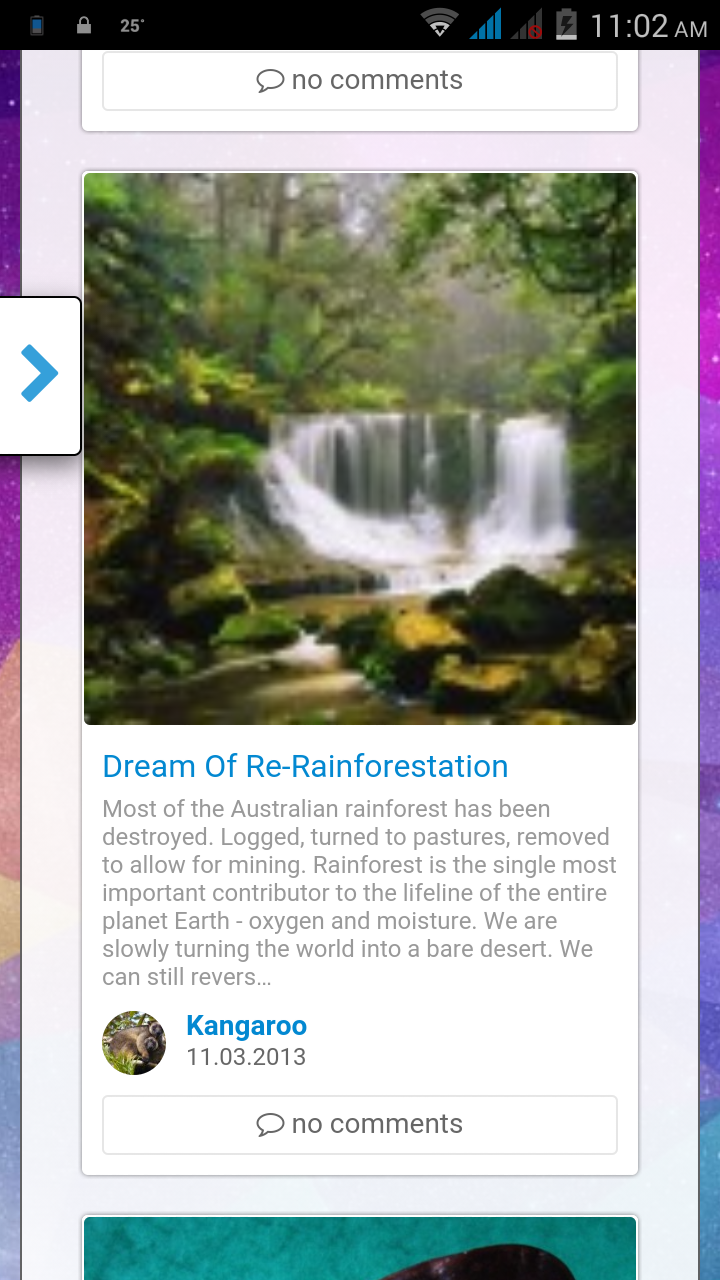Screen dimensions: 720x1280
Task: Open the no comments button of the previous post
Action: click(x=360, y=81)
